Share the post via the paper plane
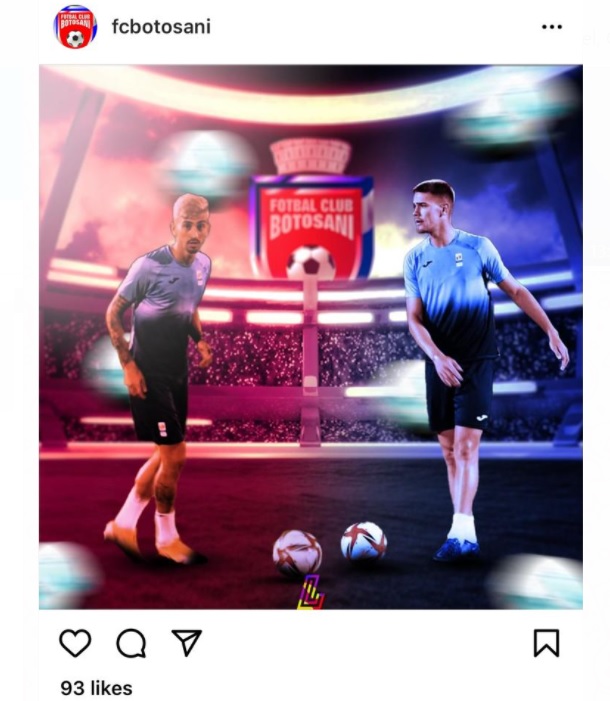Image resolution: width=610 pixels, height=701 pixels. 187,643
